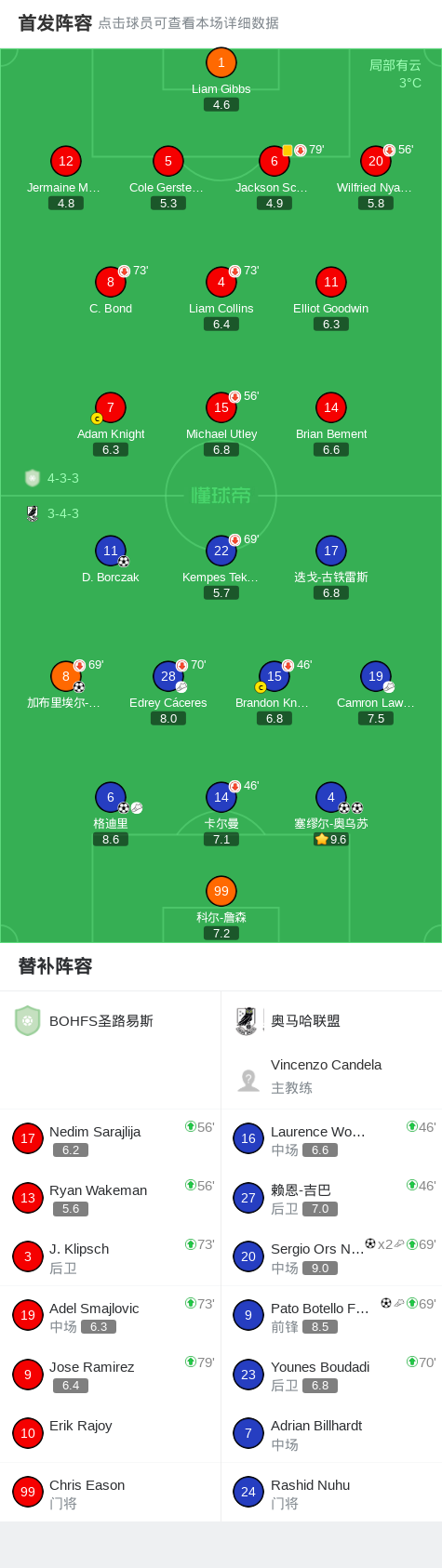Open substitute Nedim Sarajlija's row
Viewport: 442px width, 1568px height.
111,1139
